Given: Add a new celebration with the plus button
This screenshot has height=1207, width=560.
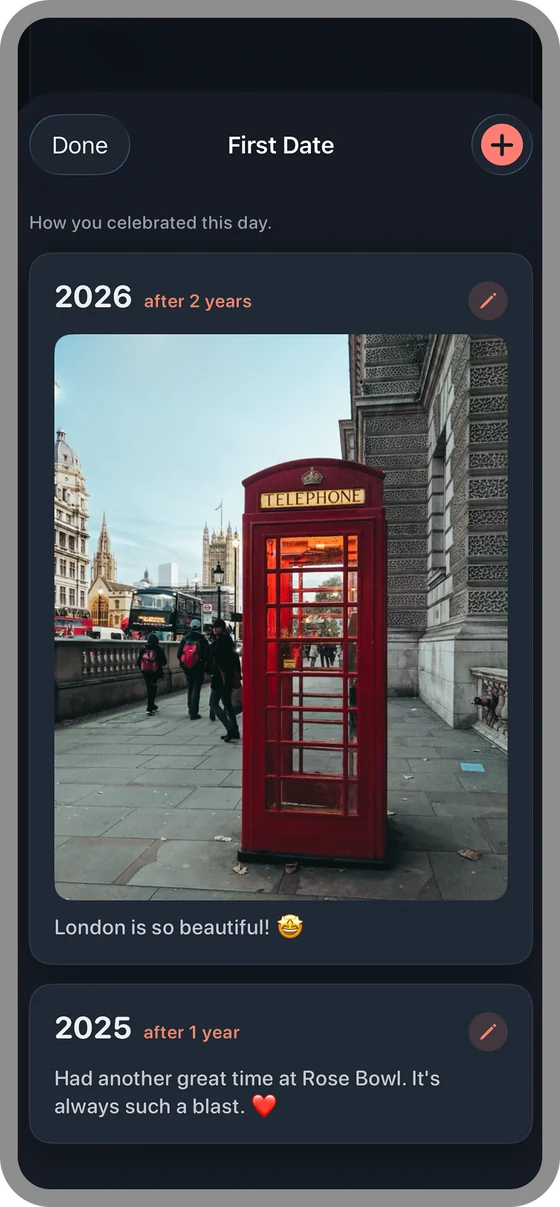Looking at the screenshot, I should (502, 145).
